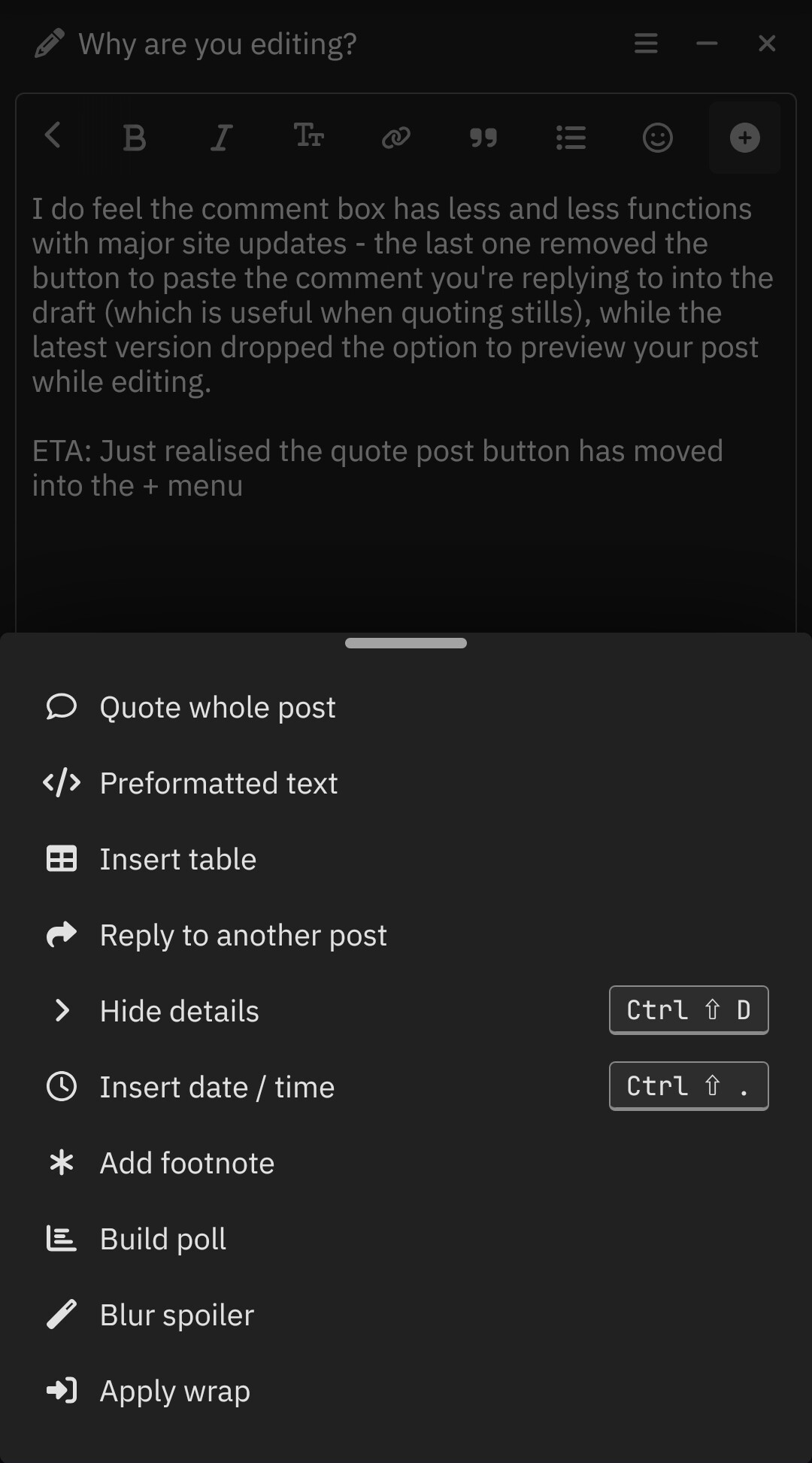Tap Insert table
Viewport: 812px width, 1463px height.
click(406, 860)
